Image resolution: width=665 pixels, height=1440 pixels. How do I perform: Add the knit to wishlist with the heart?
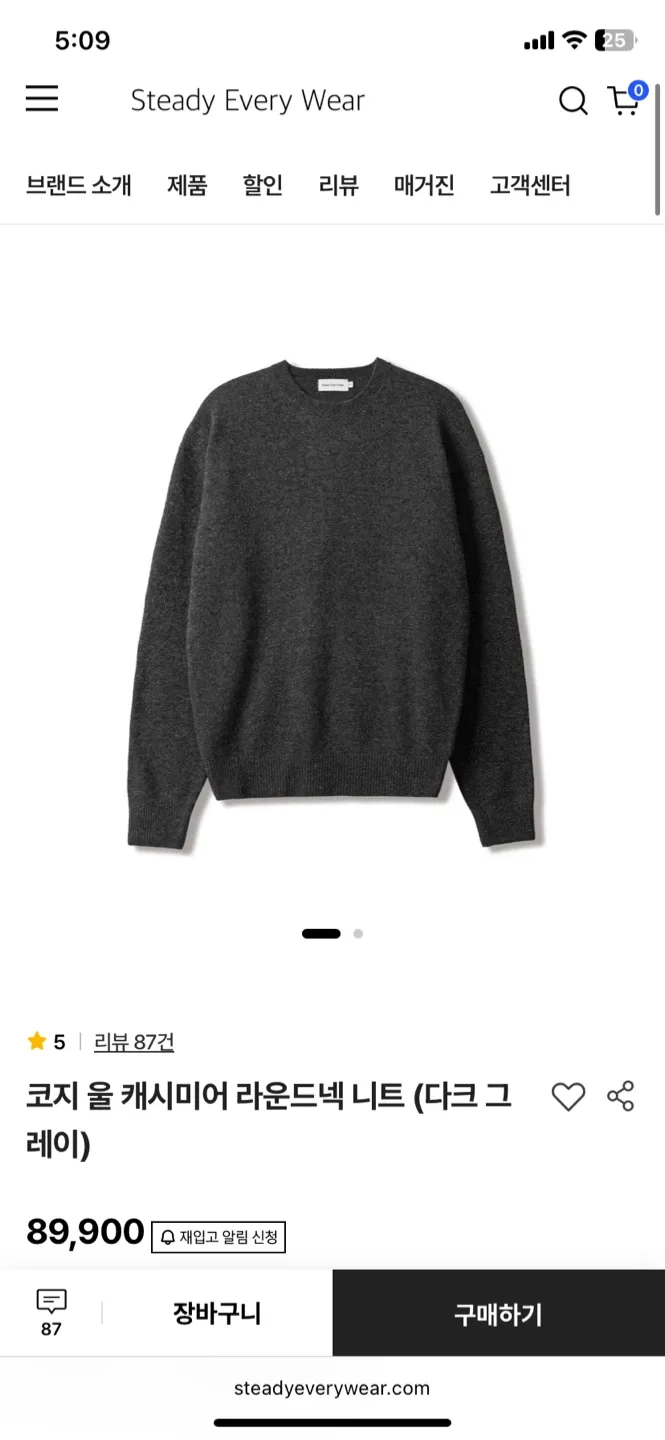568,1097
